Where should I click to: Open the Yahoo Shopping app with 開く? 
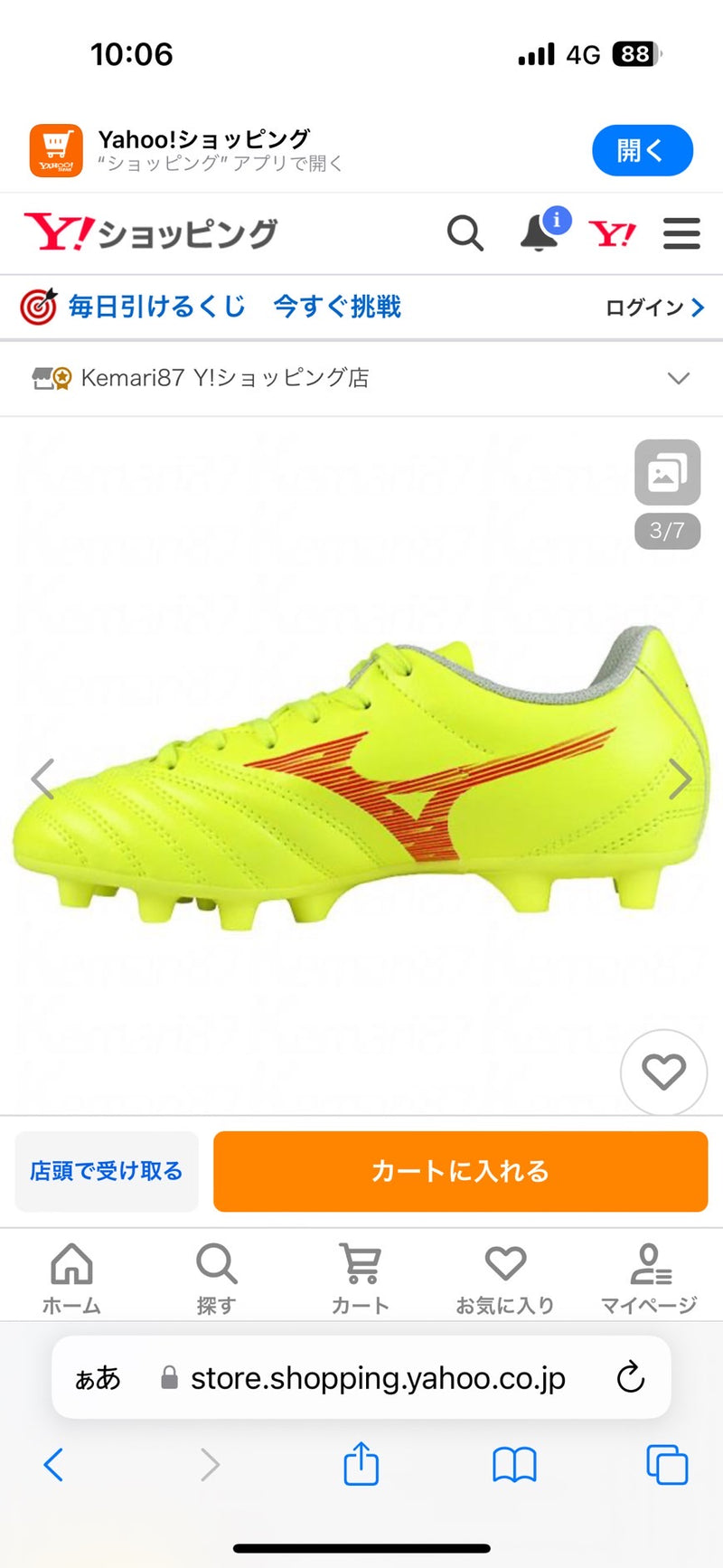(x=642, y=150)
